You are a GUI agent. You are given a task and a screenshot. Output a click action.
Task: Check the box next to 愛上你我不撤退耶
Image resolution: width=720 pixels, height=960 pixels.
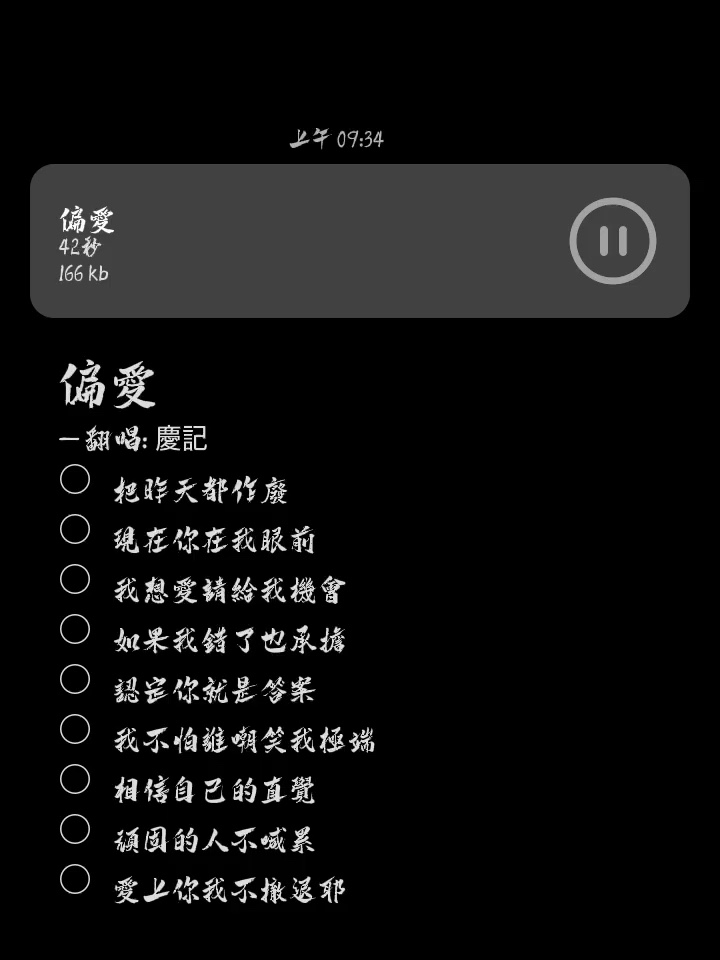coord(75,879)
